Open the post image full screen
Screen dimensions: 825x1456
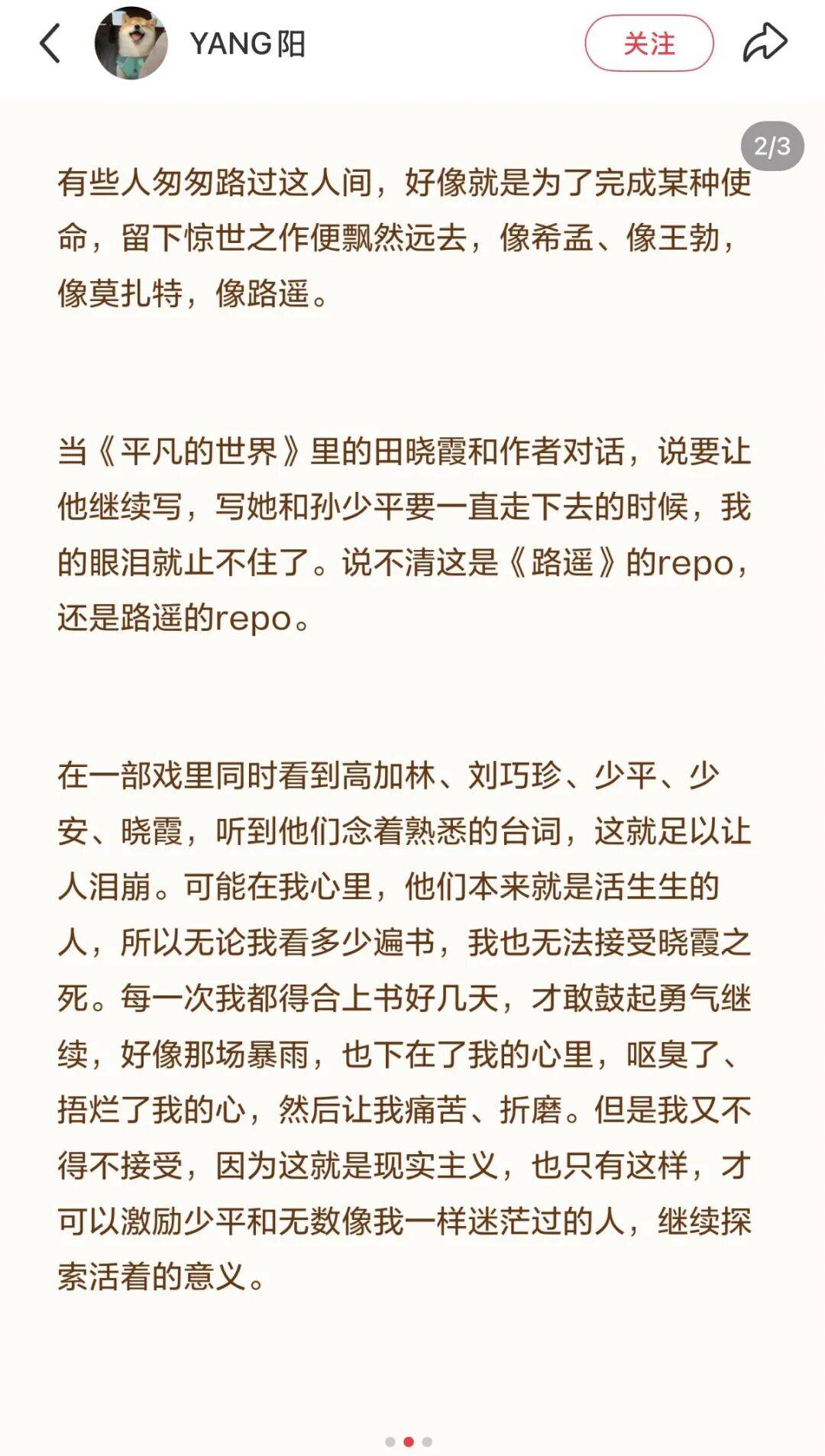412,726
